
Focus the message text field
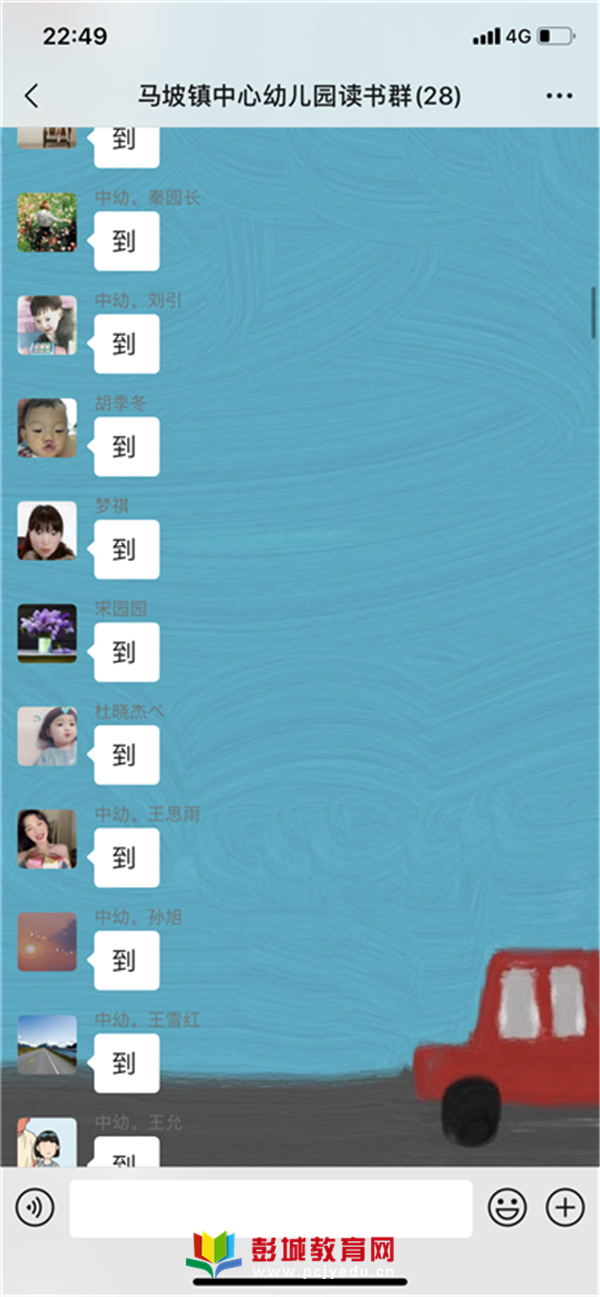[x=270, y=1208]
